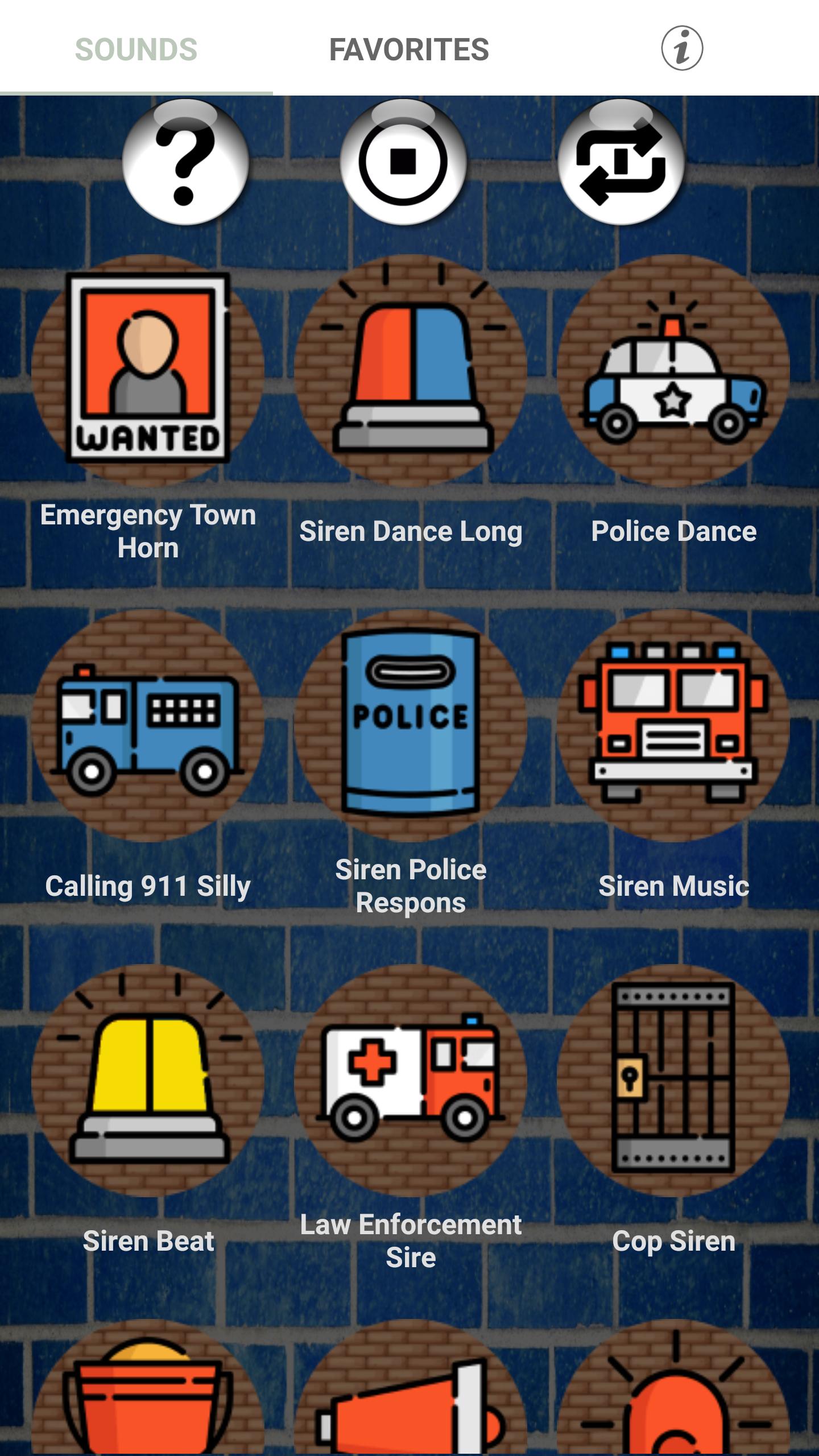Play the Police Dance sound
This screenshot has width=819, height=1456.
673,370
